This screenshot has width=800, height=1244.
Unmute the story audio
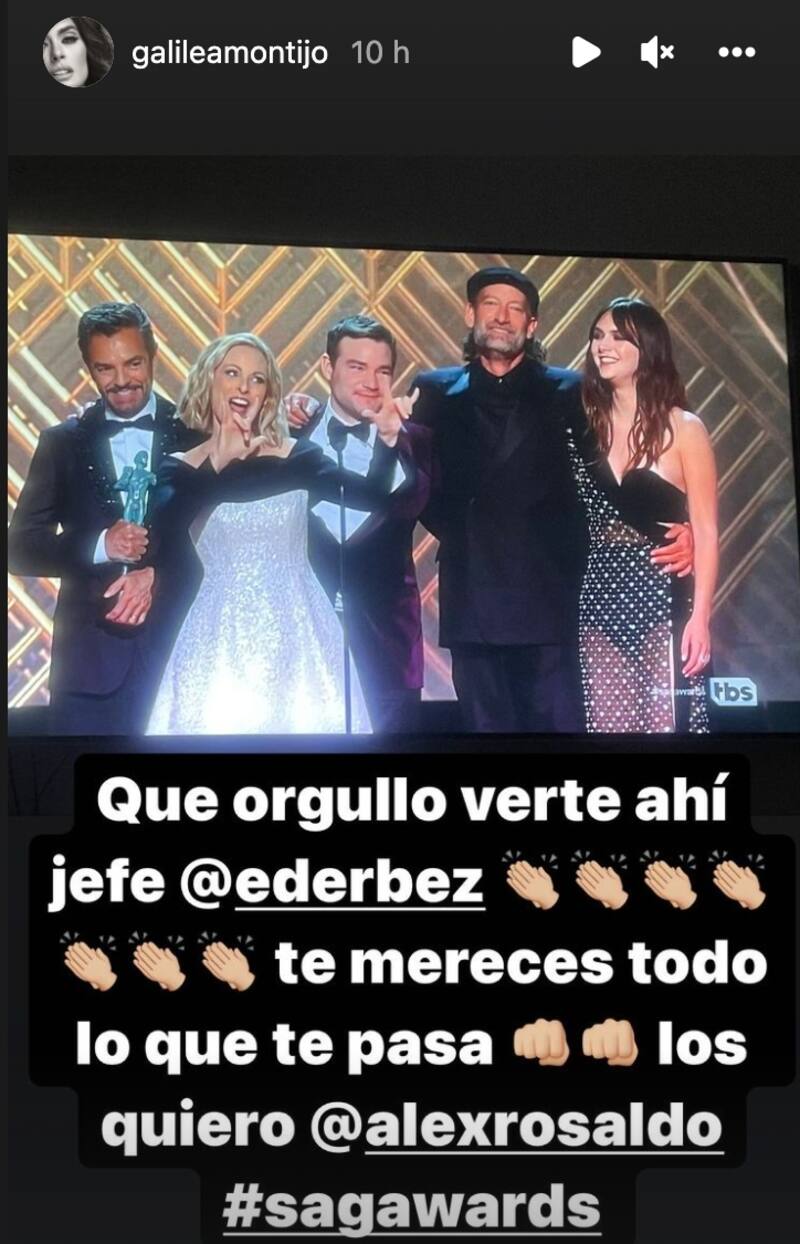click(x=657, y=53)
